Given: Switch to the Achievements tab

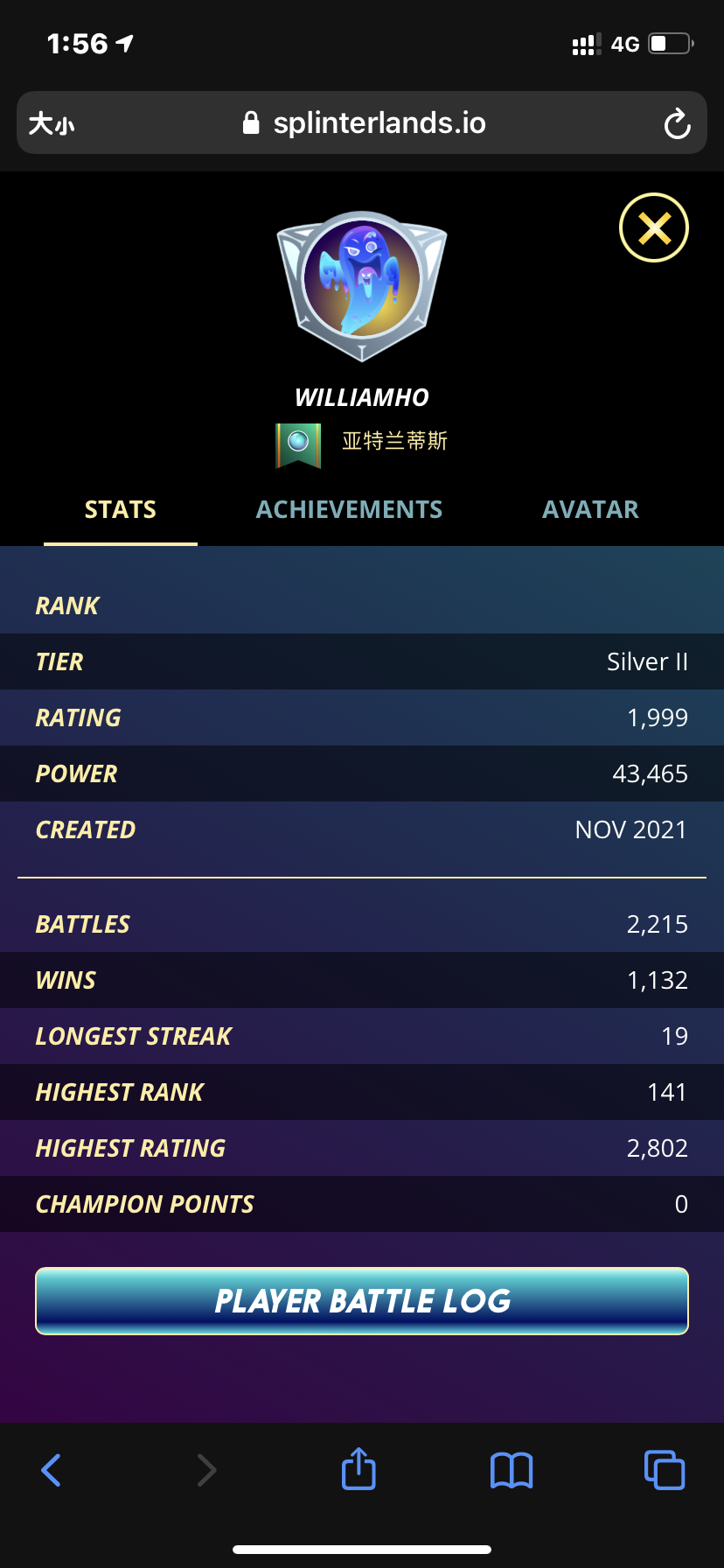Looking at the screenshot, I should point(349,510).
